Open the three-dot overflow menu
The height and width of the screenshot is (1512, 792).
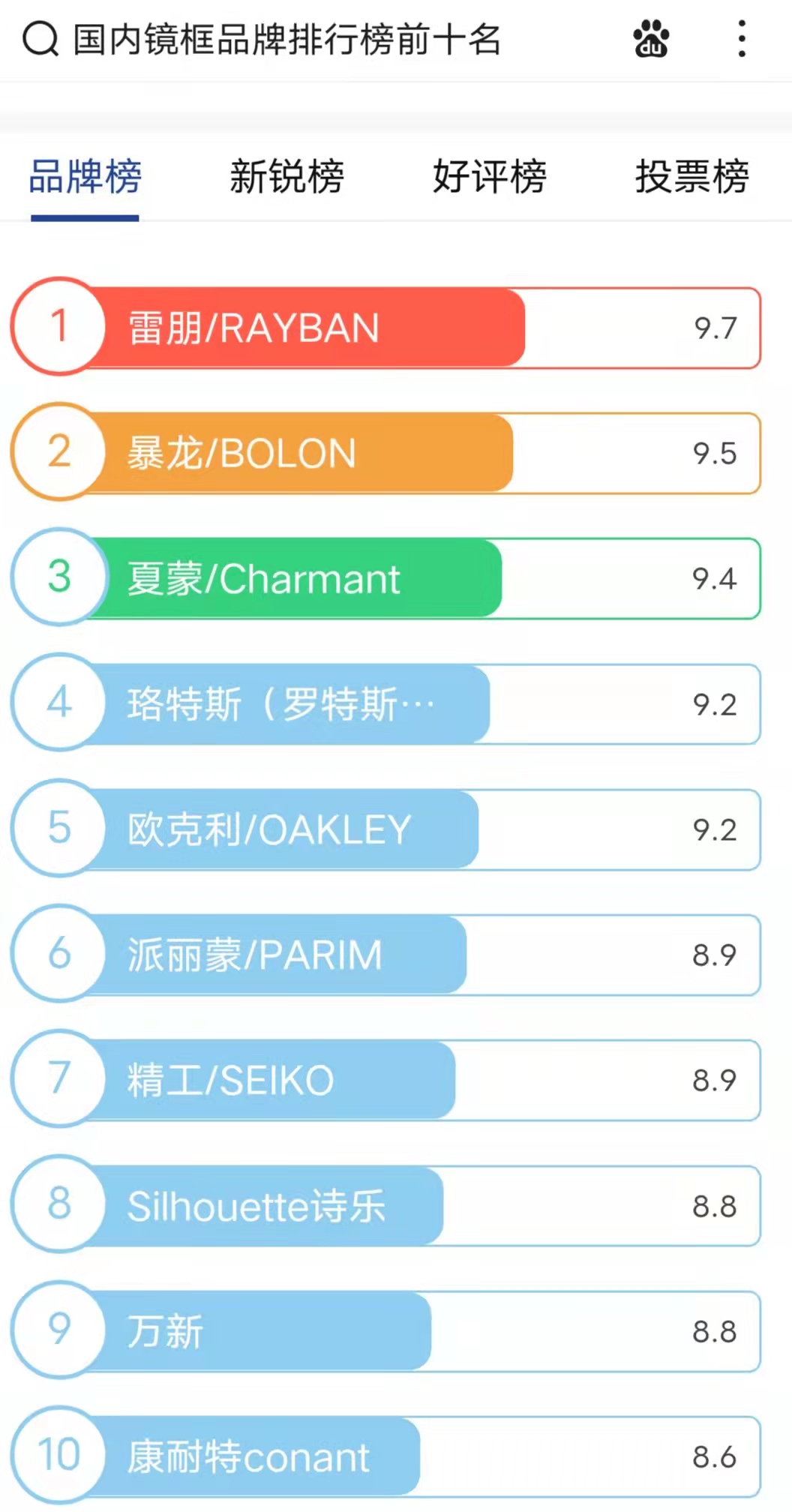point(742,39)
